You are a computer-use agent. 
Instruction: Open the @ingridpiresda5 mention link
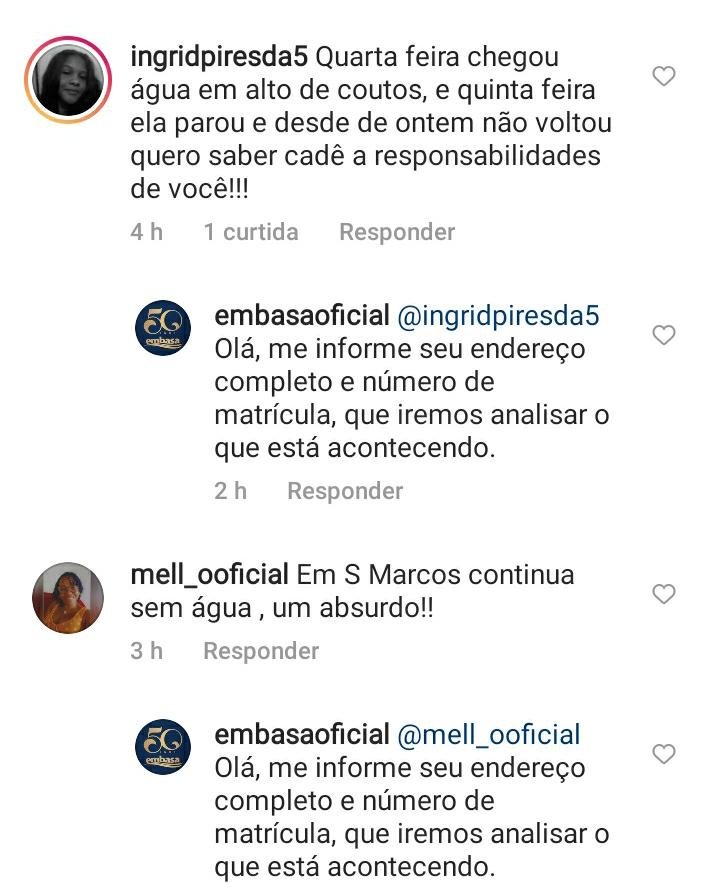[498, 317]
